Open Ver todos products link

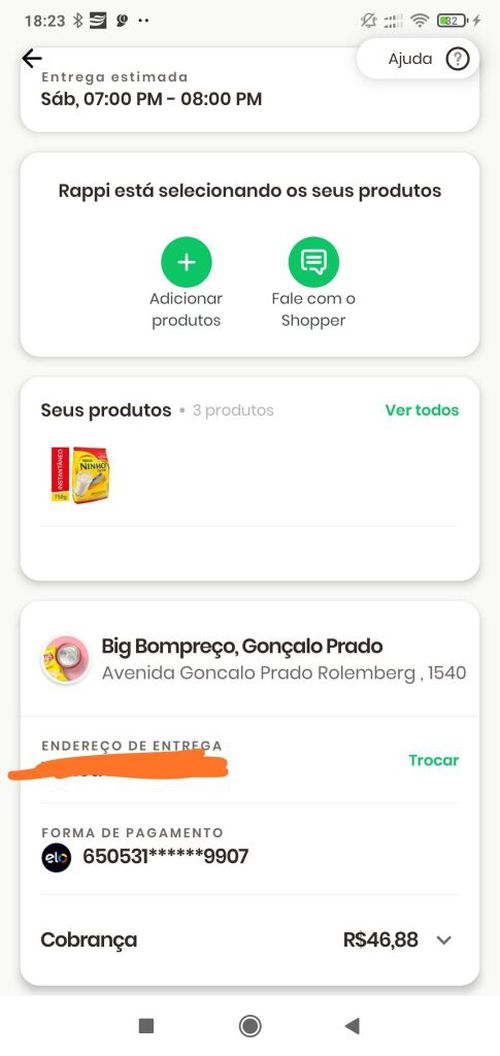pyautogui.click(x=422, y=410)
